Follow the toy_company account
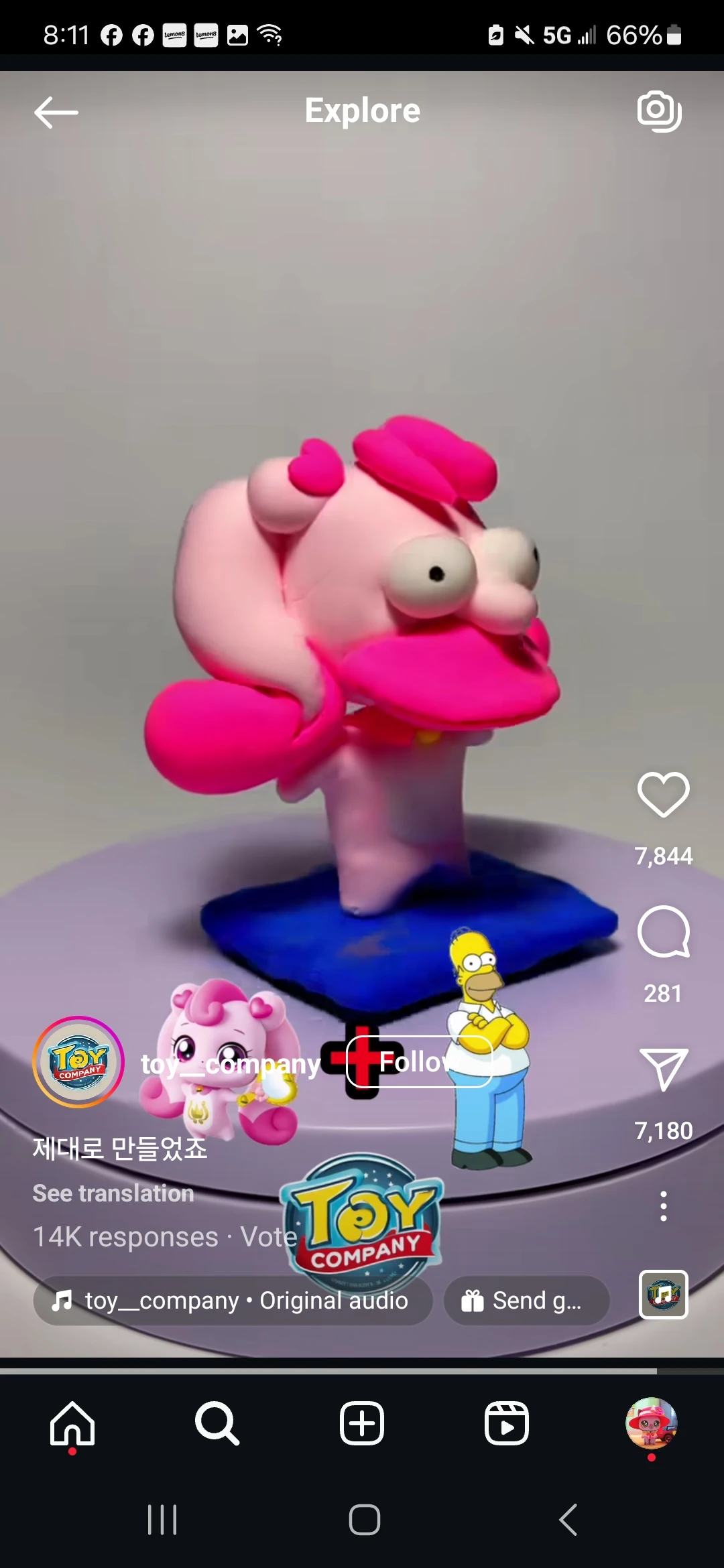 [x=419, y=1061]
